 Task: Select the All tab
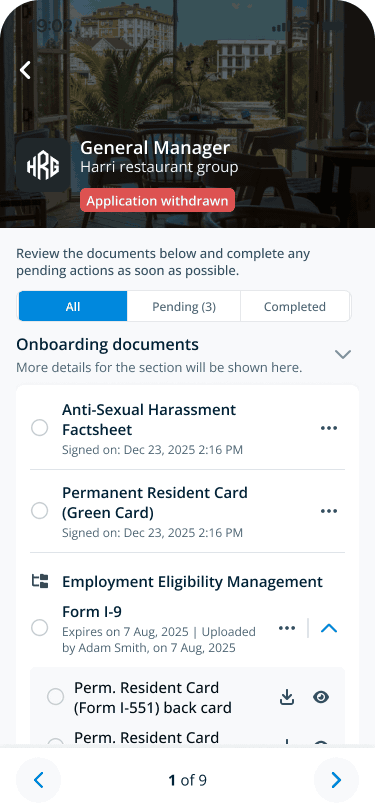pos(73,307)
